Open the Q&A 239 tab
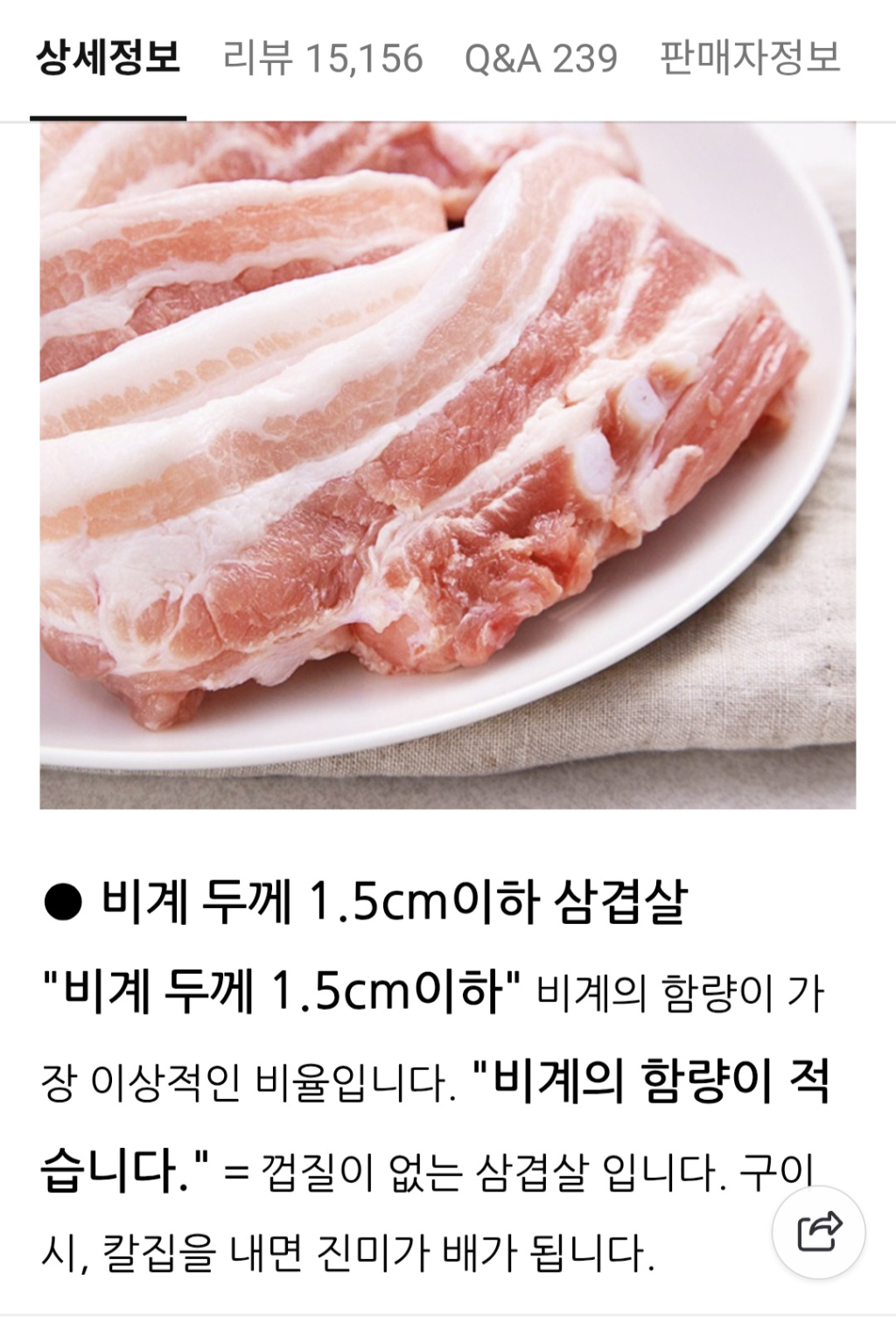 (541, 59)
